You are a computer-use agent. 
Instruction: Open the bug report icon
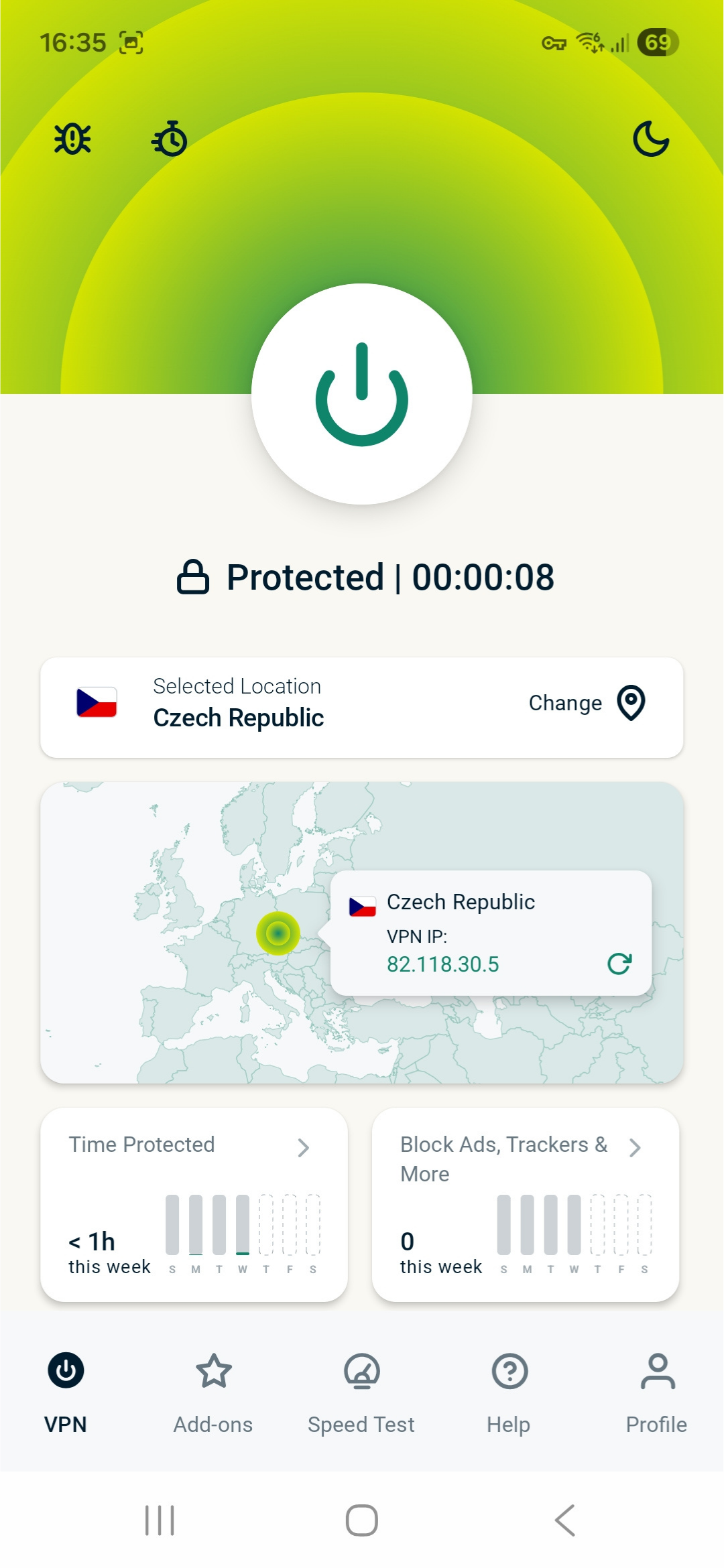pos(72,139)
